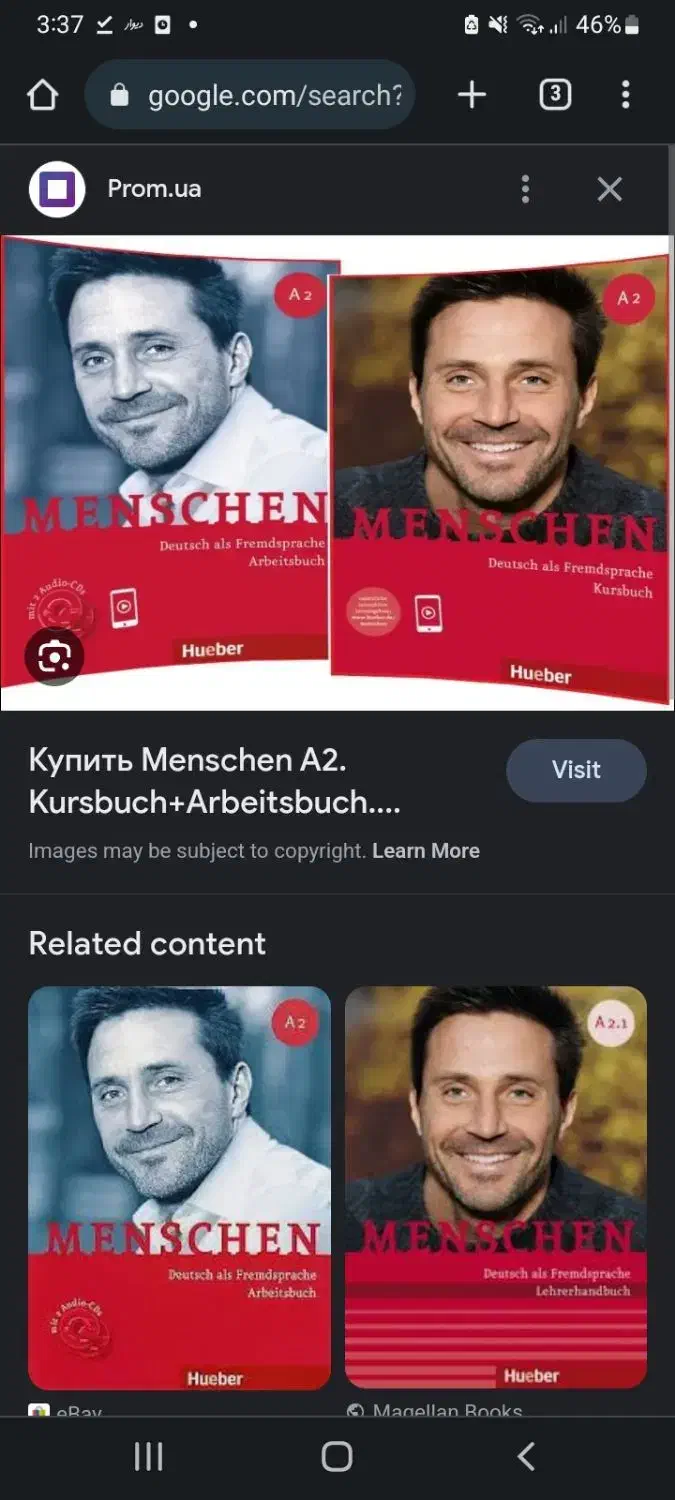Open the Learn More copyright link
This screenshot has height=1500, width=675.
tap(426, 851)
